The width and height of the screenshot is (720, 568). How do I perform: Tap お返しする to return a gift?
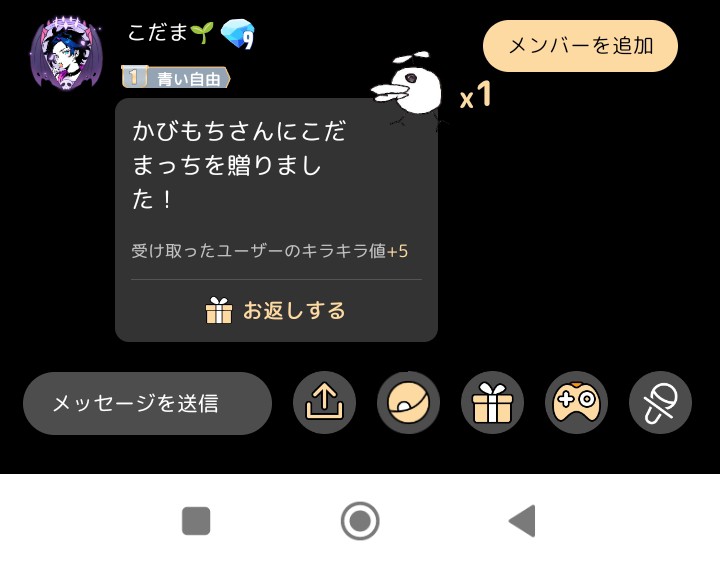(276, 311)
